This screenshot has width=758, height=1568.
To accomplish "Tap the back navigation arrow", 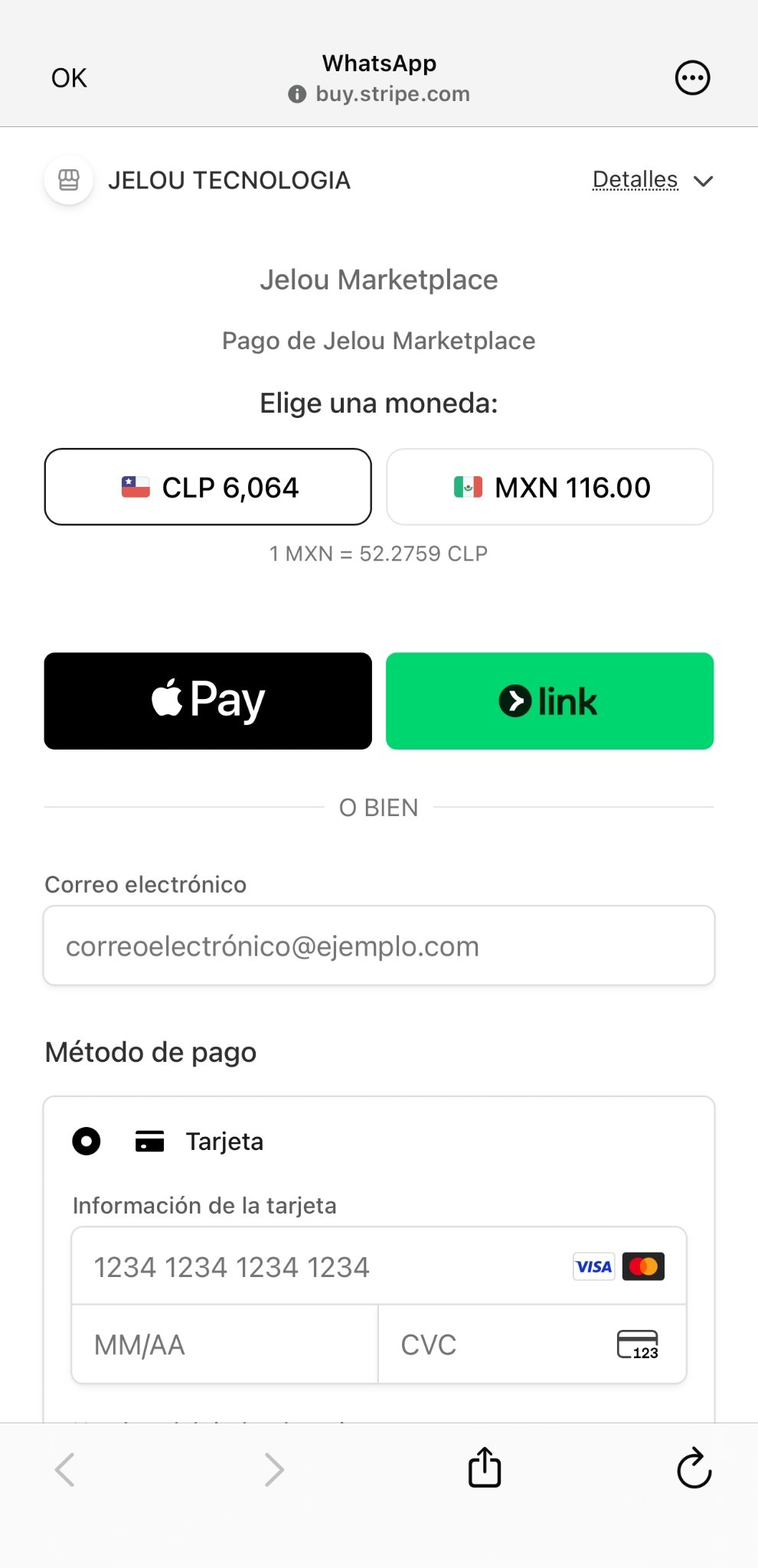I will [65, 1468].
